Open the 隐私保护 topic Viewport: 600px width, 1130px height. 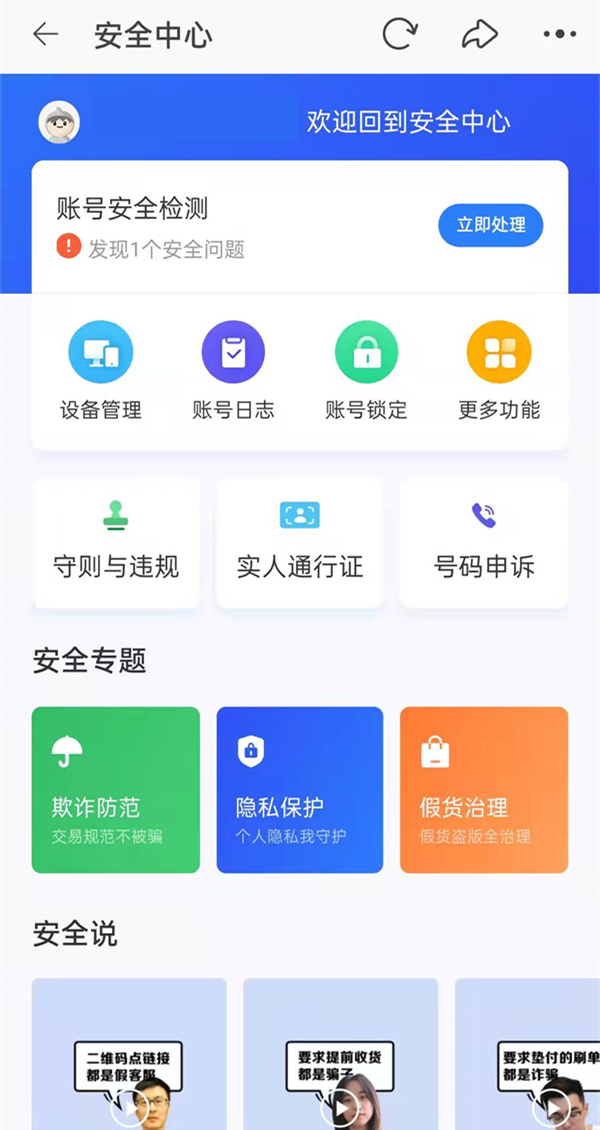pyautogui.click(x=300, y=790)
